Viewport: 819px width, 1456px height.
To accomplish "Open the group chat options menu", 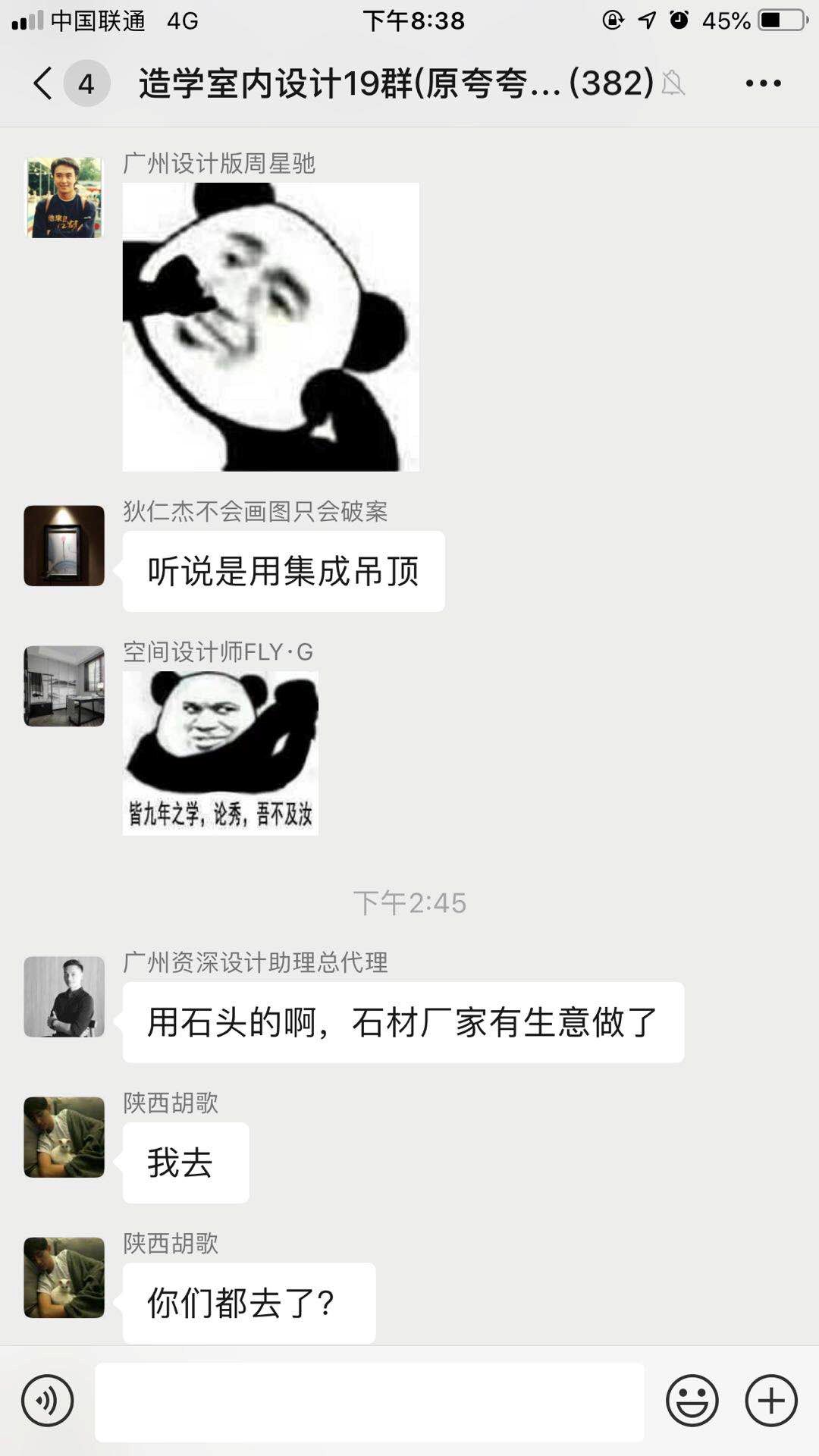I will point(763,83).
